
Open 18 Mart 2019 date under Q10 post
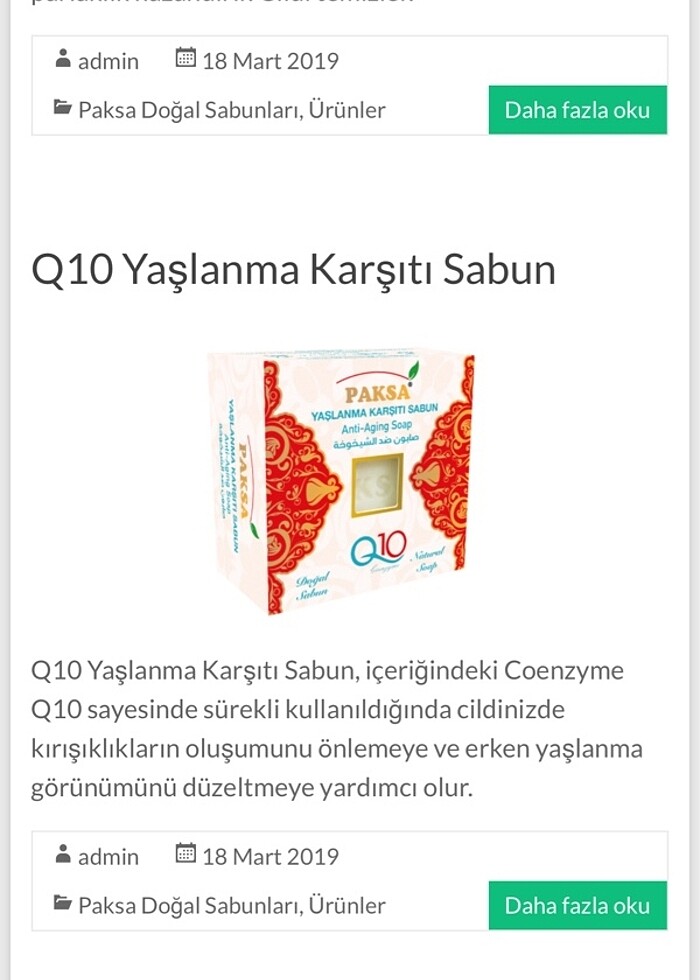pyautogui.click(x=270, y=857)
